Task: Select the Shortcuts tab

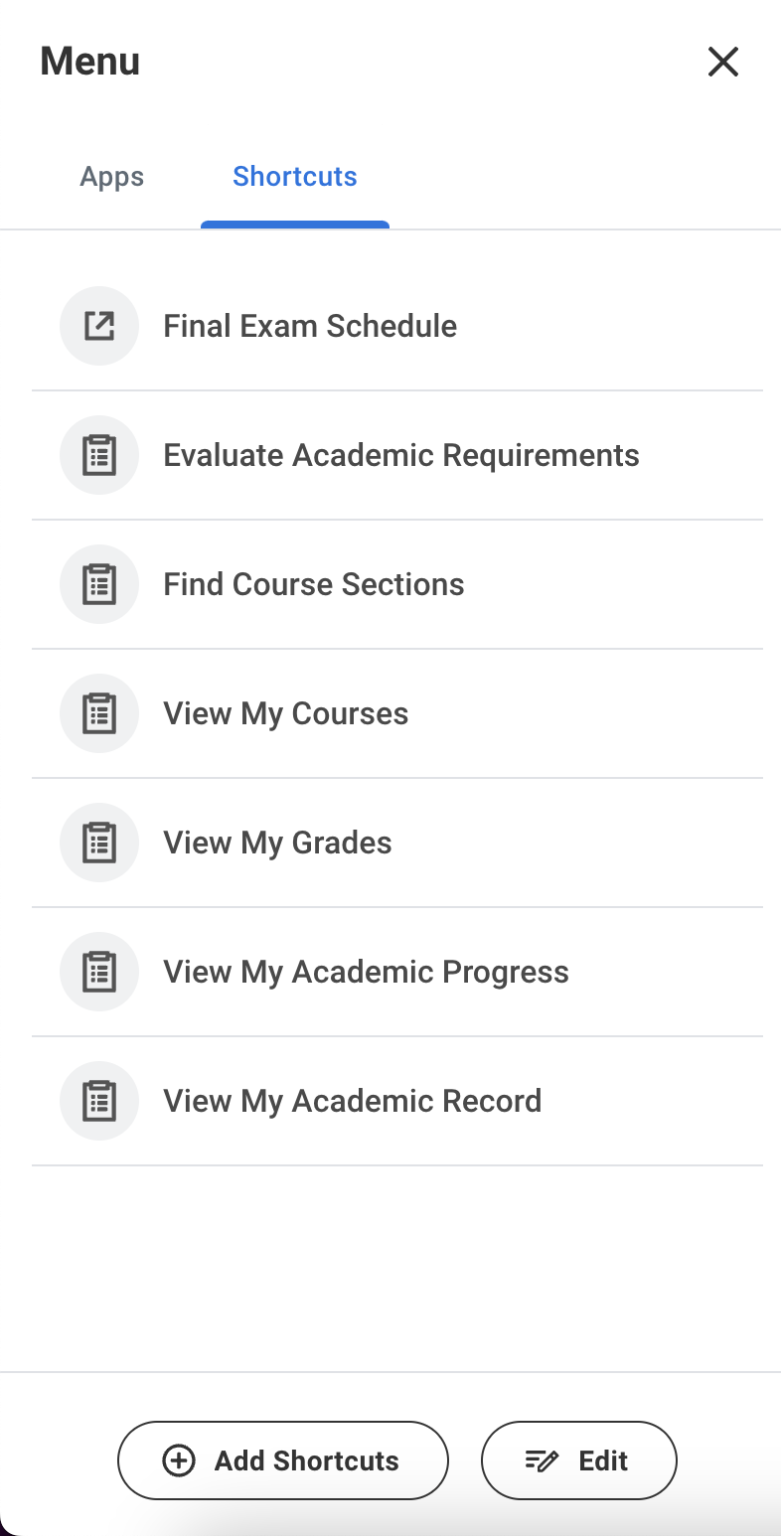Action: 295,177
